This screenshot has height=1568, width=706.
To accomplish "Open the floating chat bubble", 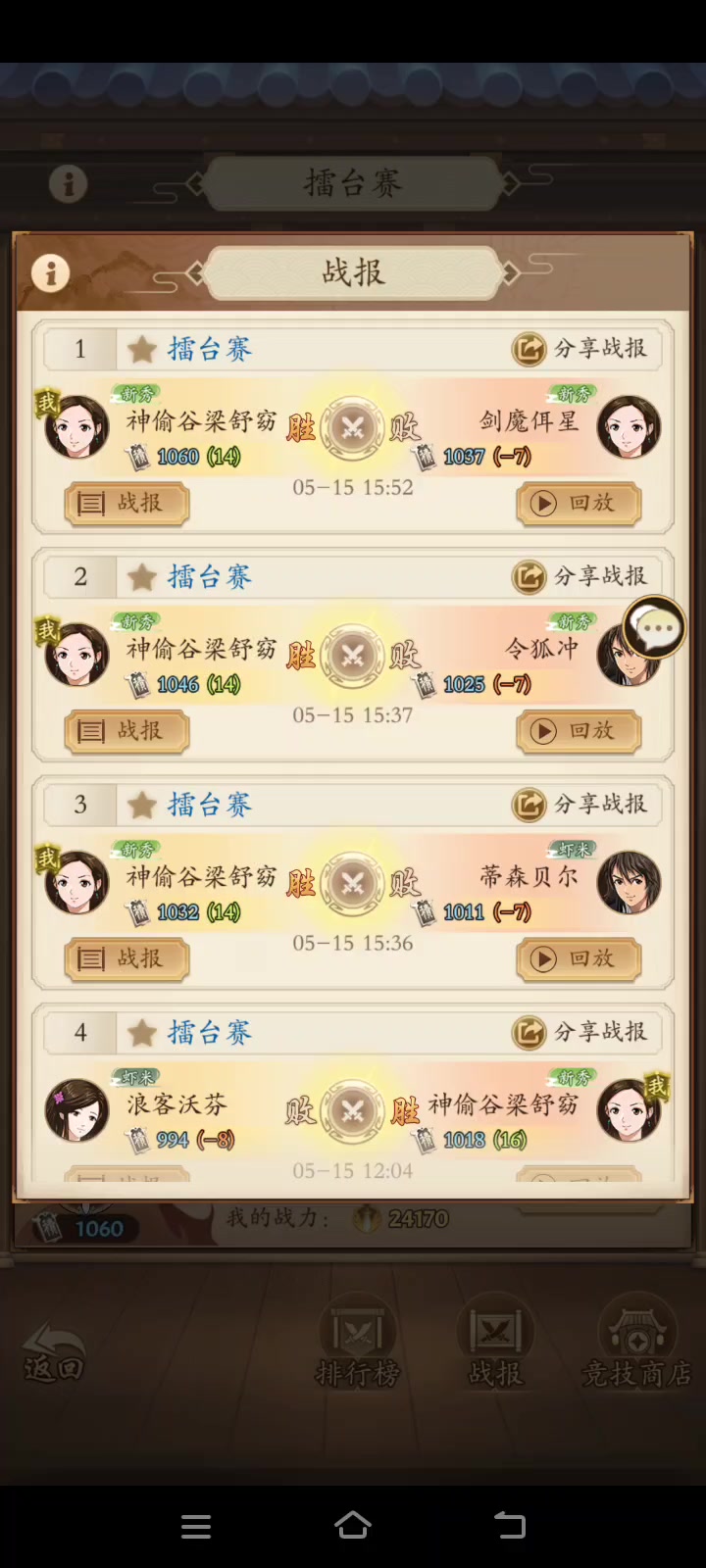I will (x=655, y=627).
